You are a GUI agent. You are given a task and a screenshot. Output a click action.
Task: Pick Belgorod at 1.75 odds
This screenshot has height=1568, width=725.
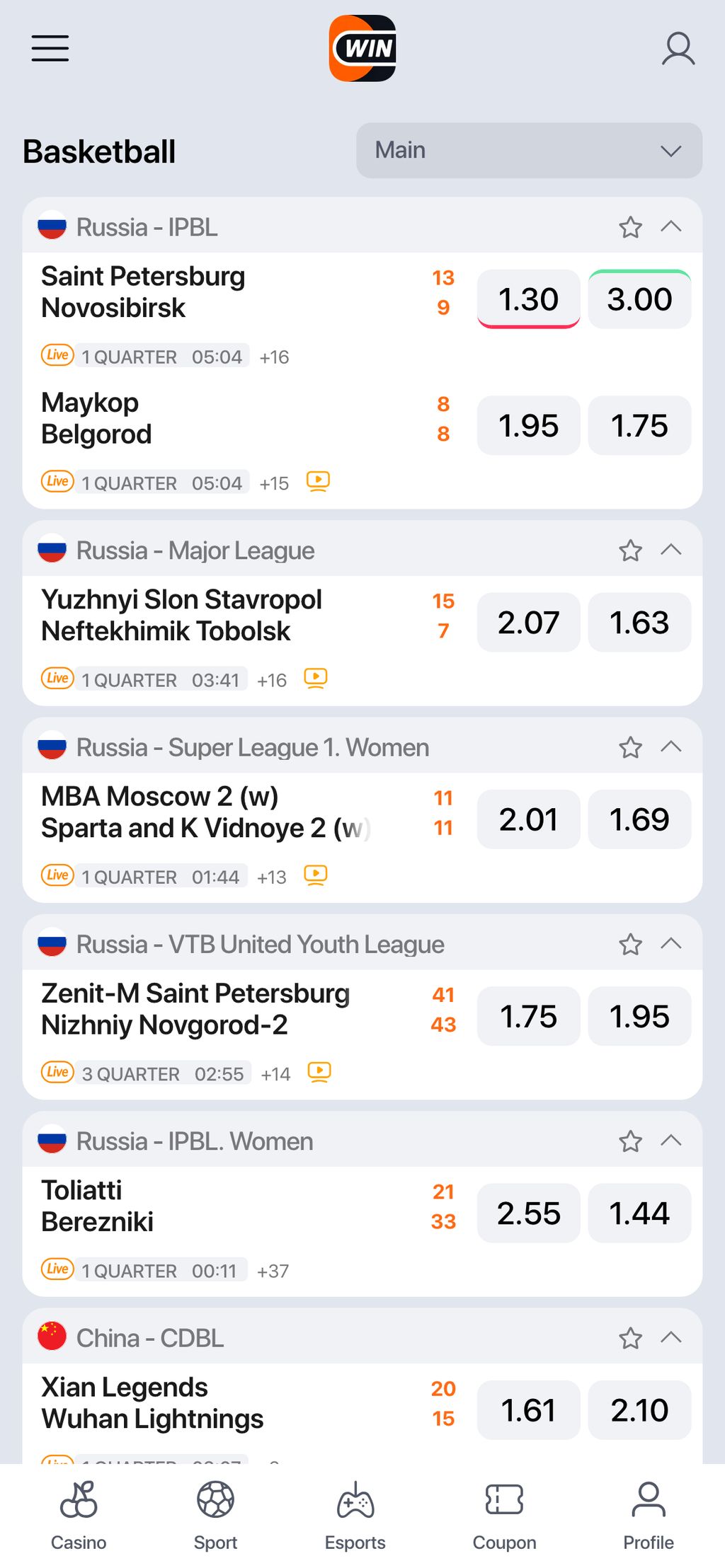point(639,426)
